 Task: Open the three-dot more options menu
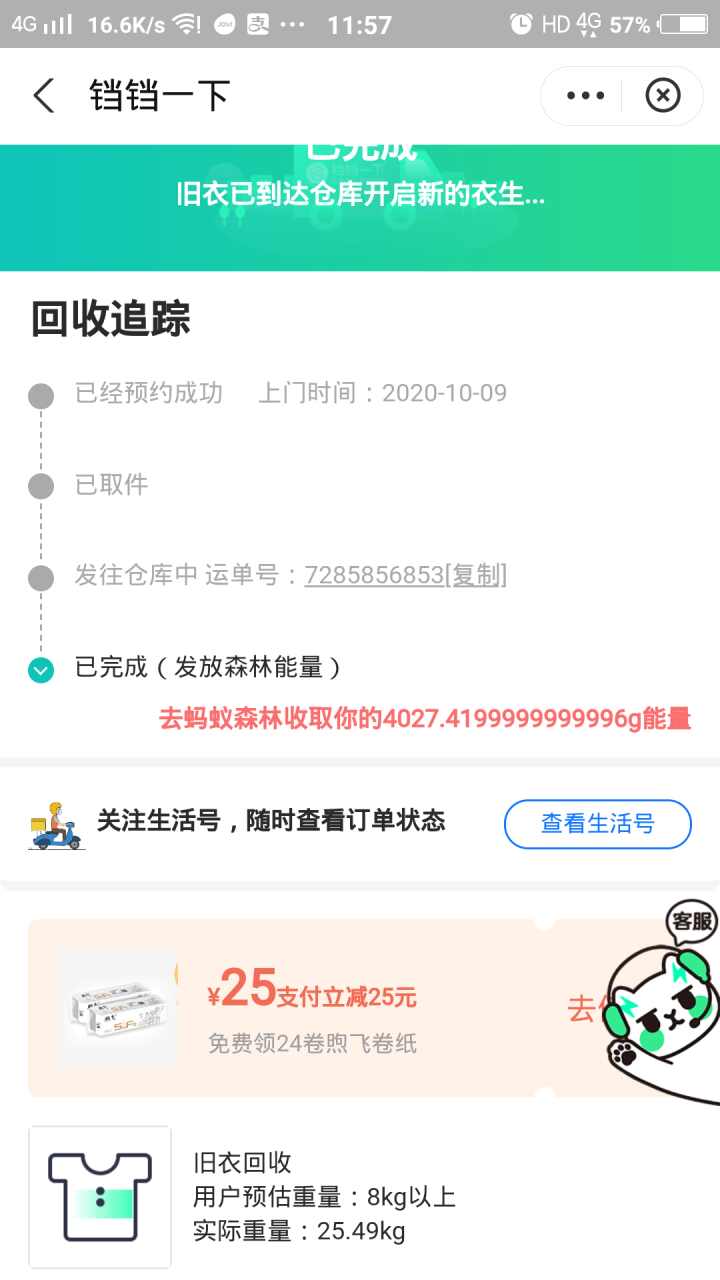[x=585, y=96]
